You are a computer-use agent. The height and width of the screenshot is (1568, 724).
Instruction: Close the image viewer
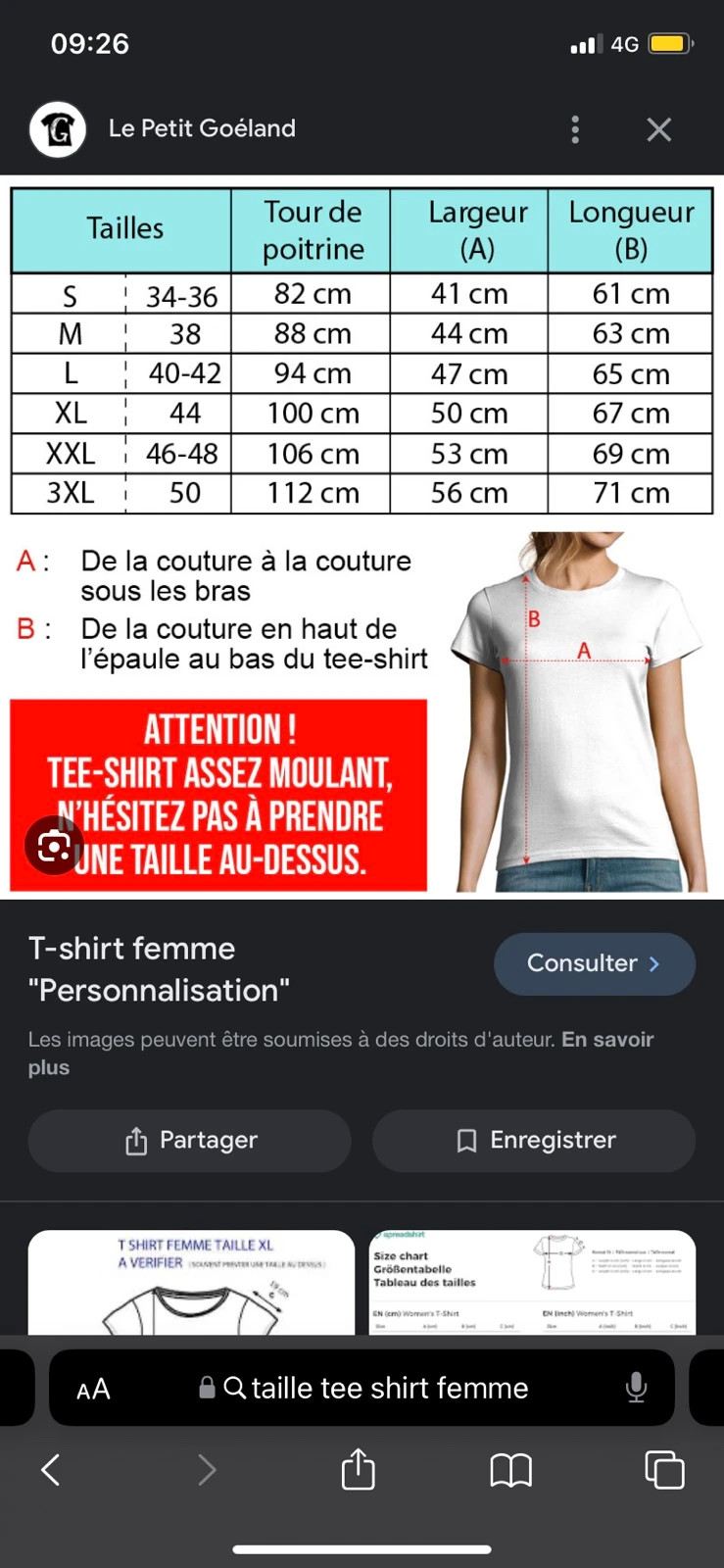coord(659,129)
